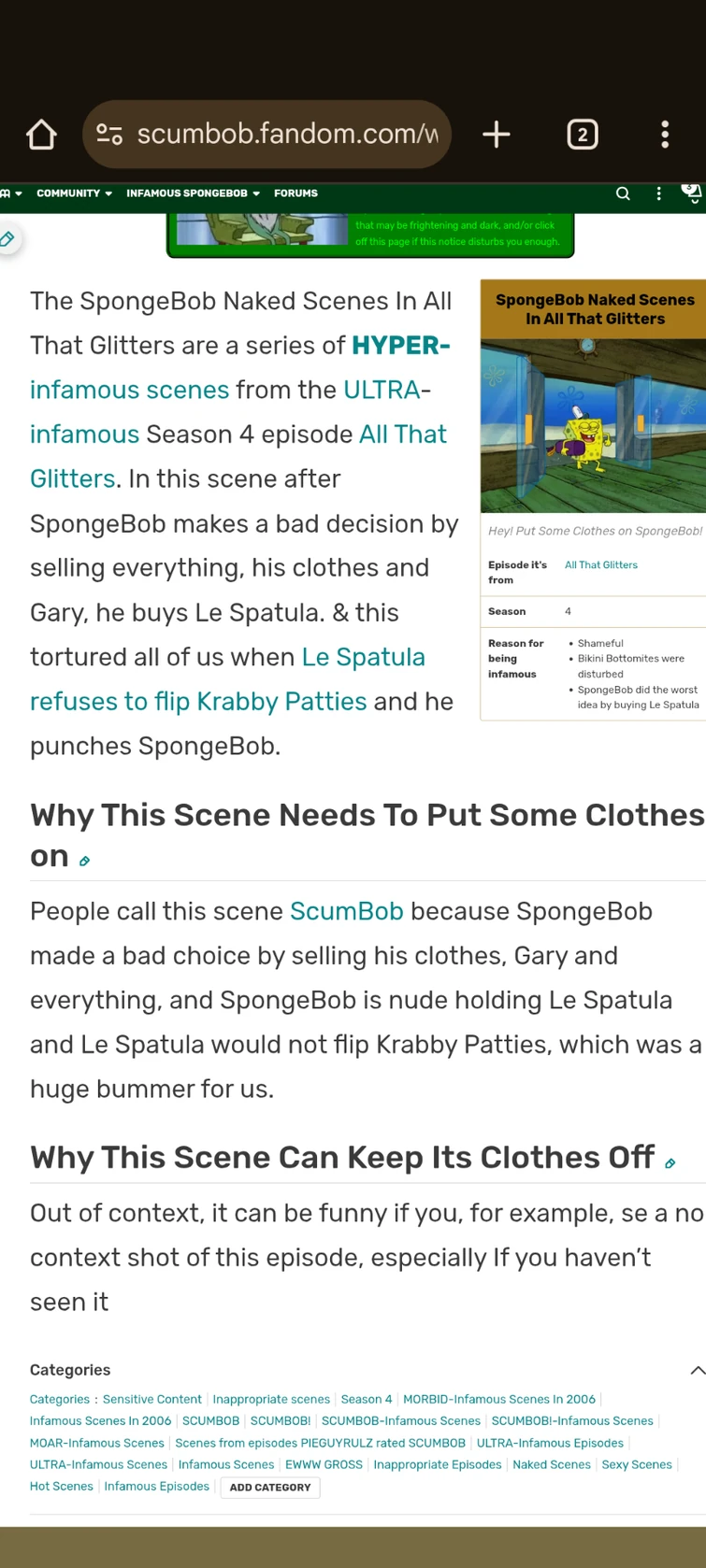Open the browser overflow menu
This screenshot has width=706, height=1568.
(x=665, y=135)
